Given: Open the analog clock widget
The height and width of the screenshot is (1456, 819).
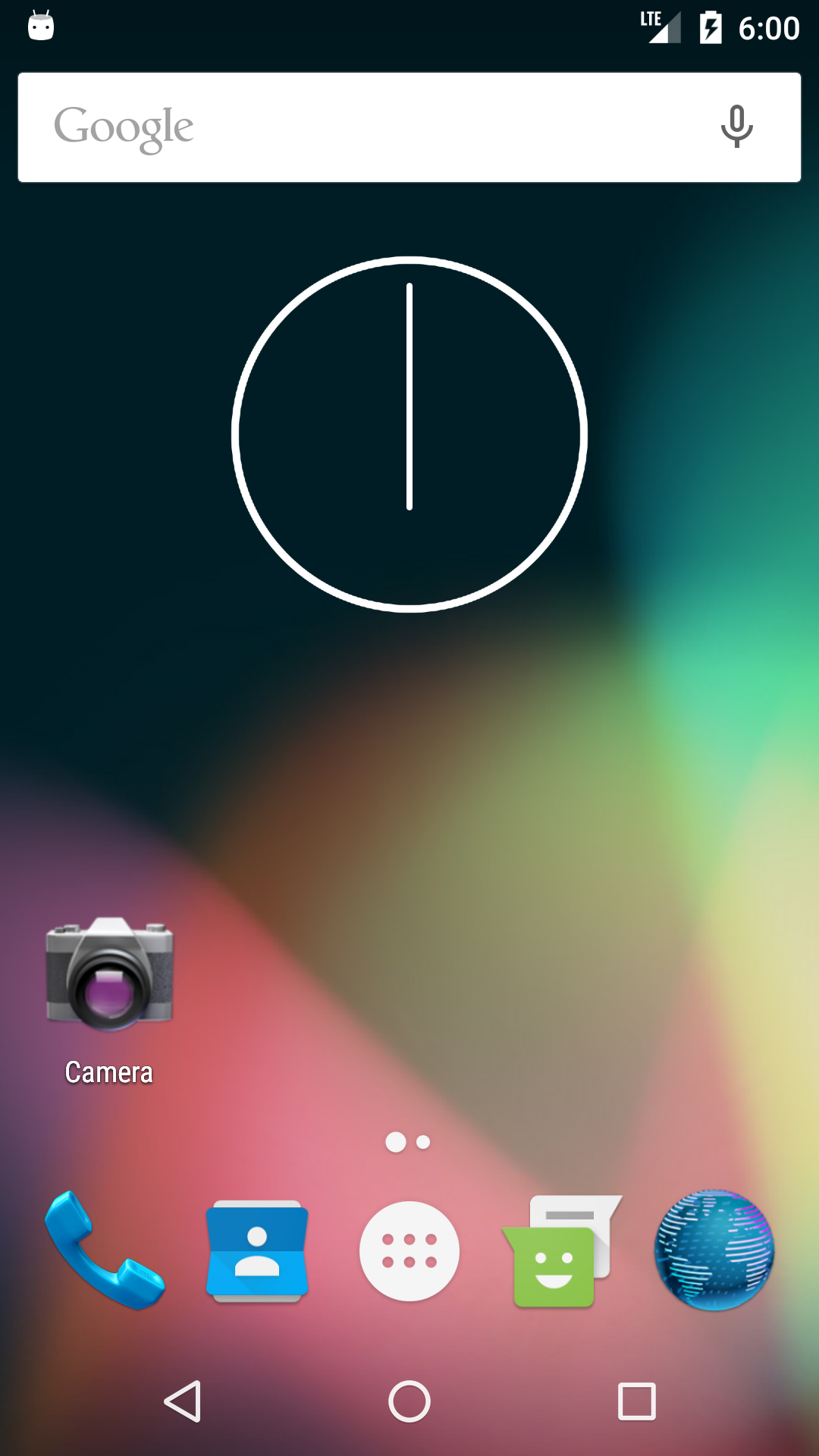Looking at the screenshot, I should coord(409,434).
